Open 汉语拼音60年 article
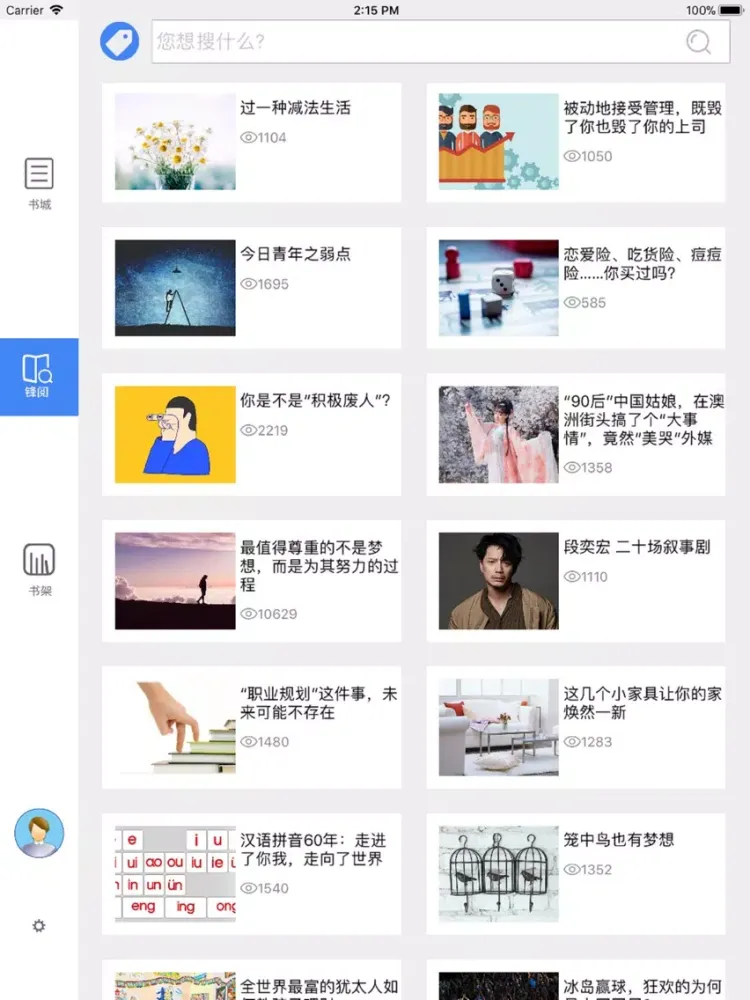The image size is (750, 1000). [252, 873]
